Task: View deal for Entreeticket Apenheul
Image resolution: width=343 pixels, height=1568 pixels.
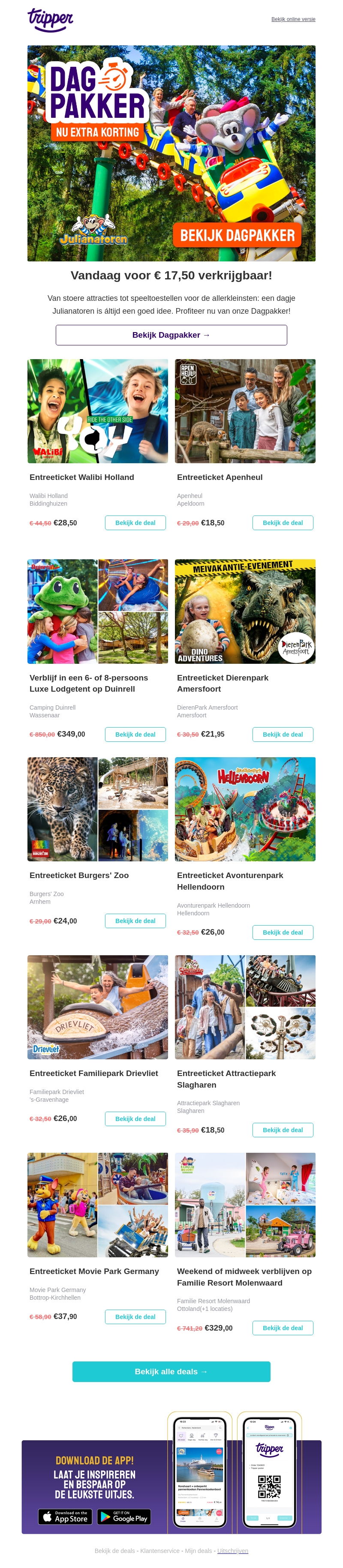Action: point(283,523)
